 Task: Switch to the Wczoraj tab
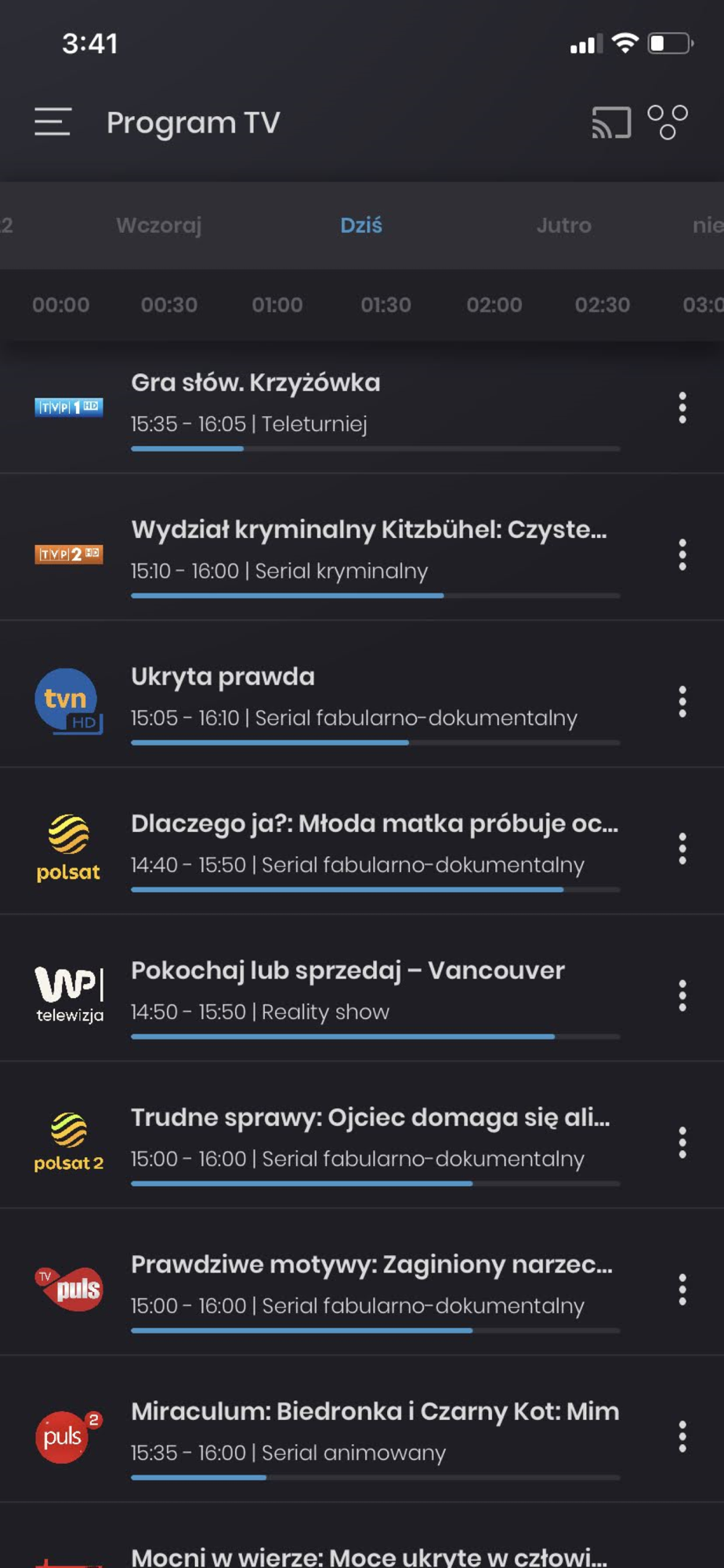[x=159, y=226]
